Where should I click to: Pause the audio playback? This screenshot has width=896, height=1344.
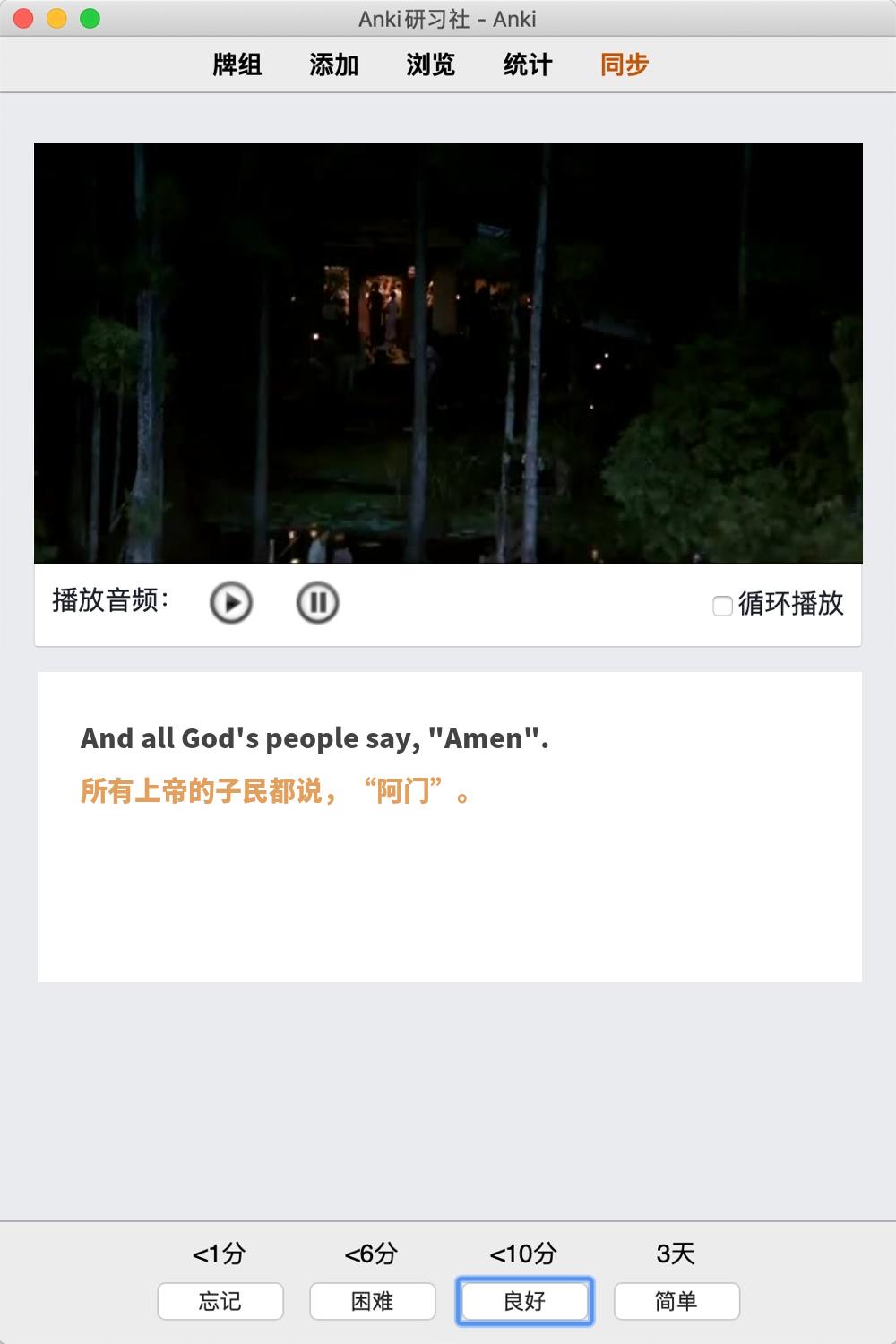point(317,602)
